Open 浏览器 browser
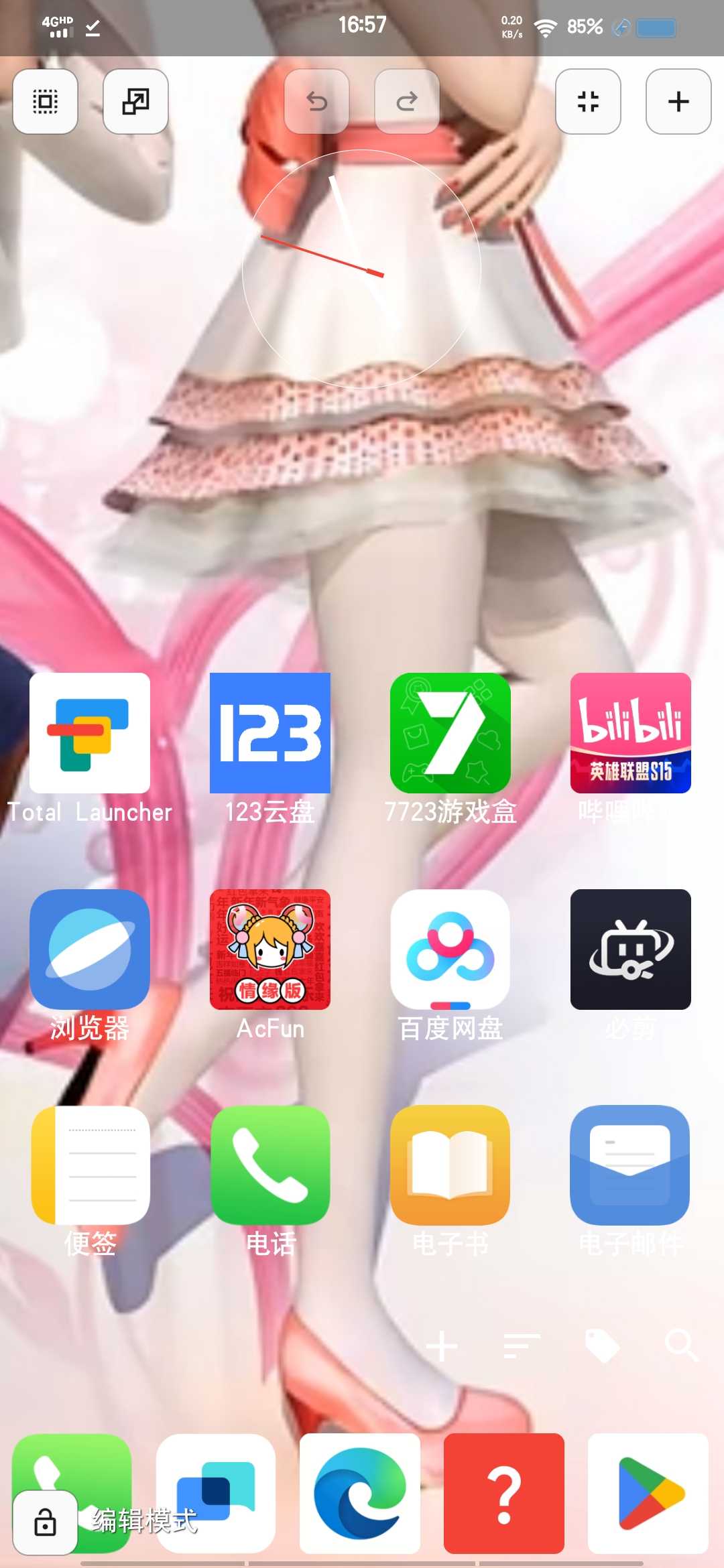This screenshot has height=1568, width=724. [90, 950]
